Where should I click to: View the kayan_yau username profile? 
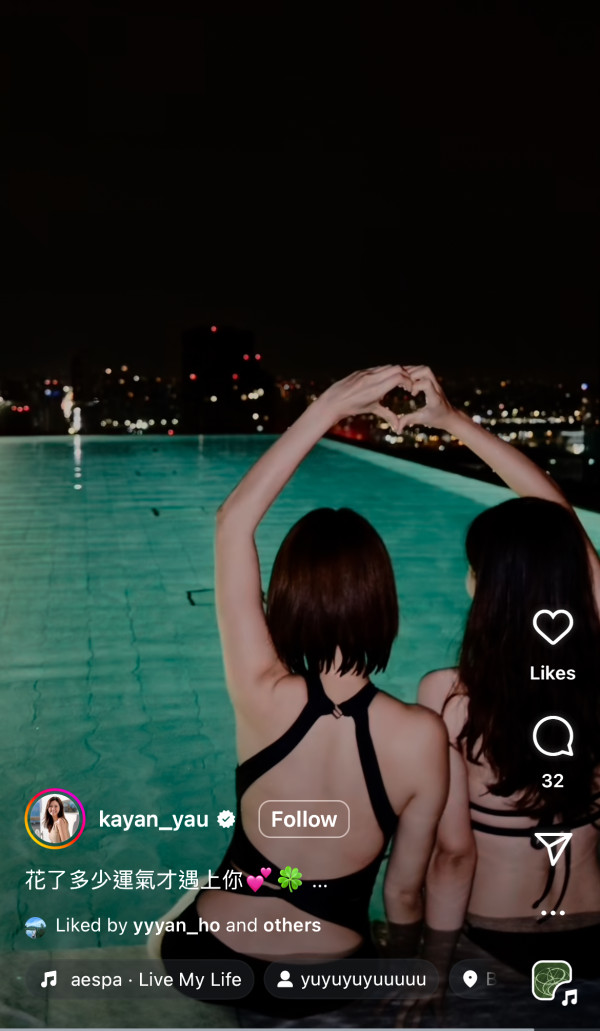click(x=153, y=820)
